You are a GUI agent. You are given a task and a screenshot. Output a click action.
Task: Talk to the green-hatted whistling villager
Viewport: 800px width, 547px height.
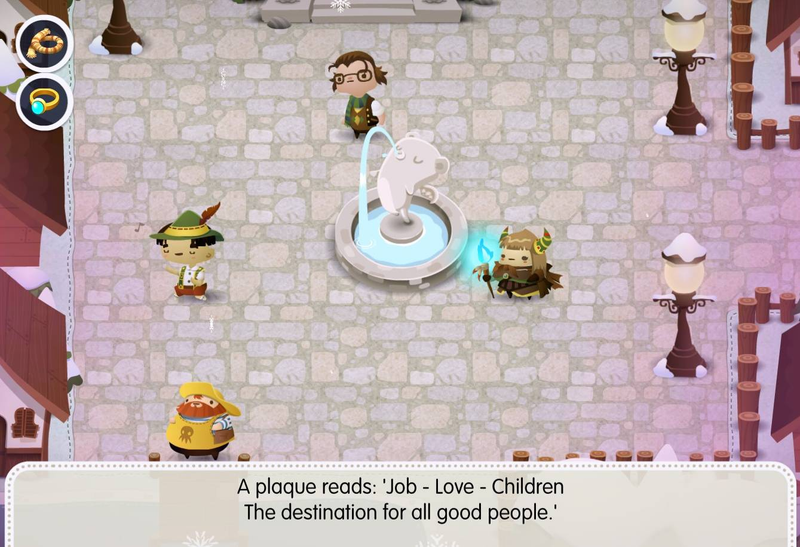tap(186, 254)
